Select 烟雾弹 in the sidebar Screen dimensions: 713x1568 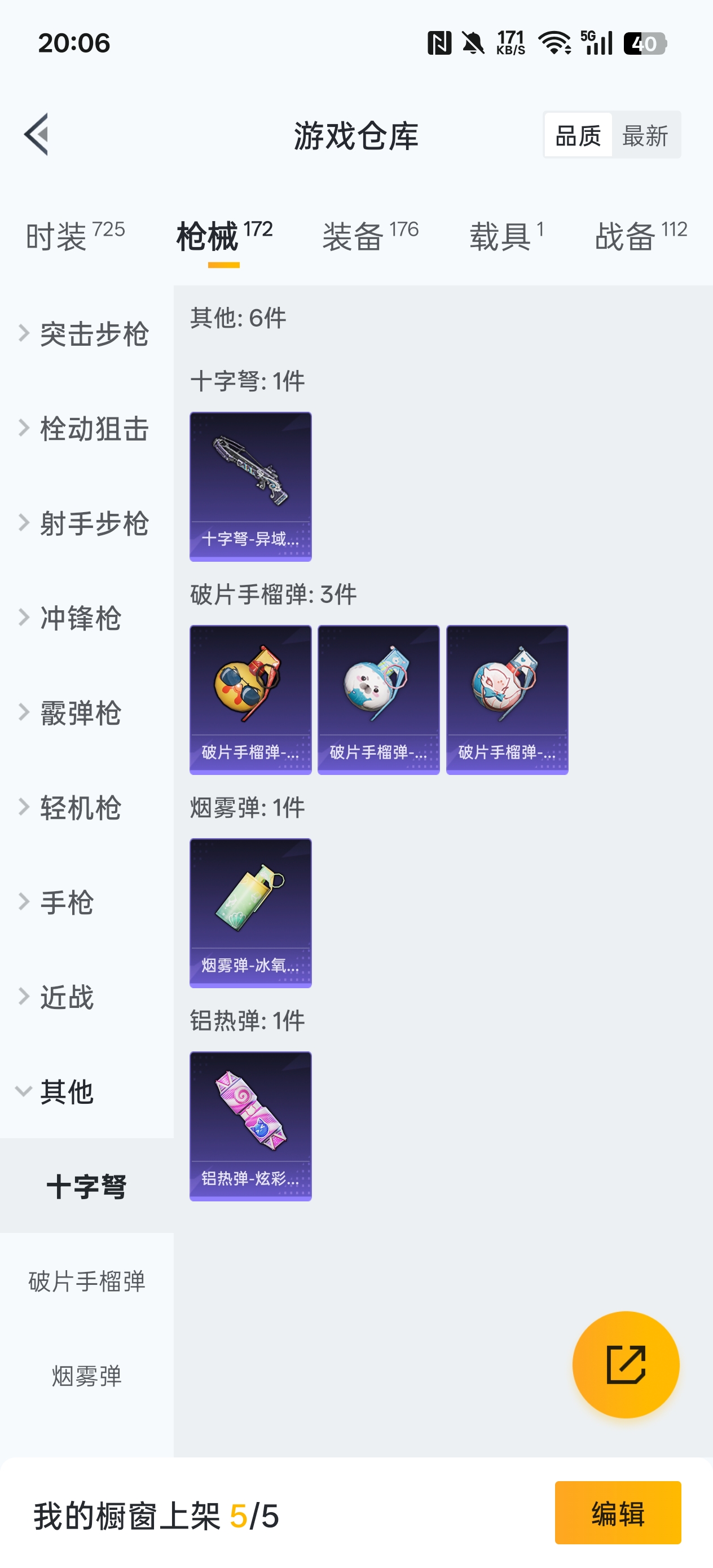pos(86,1376)
